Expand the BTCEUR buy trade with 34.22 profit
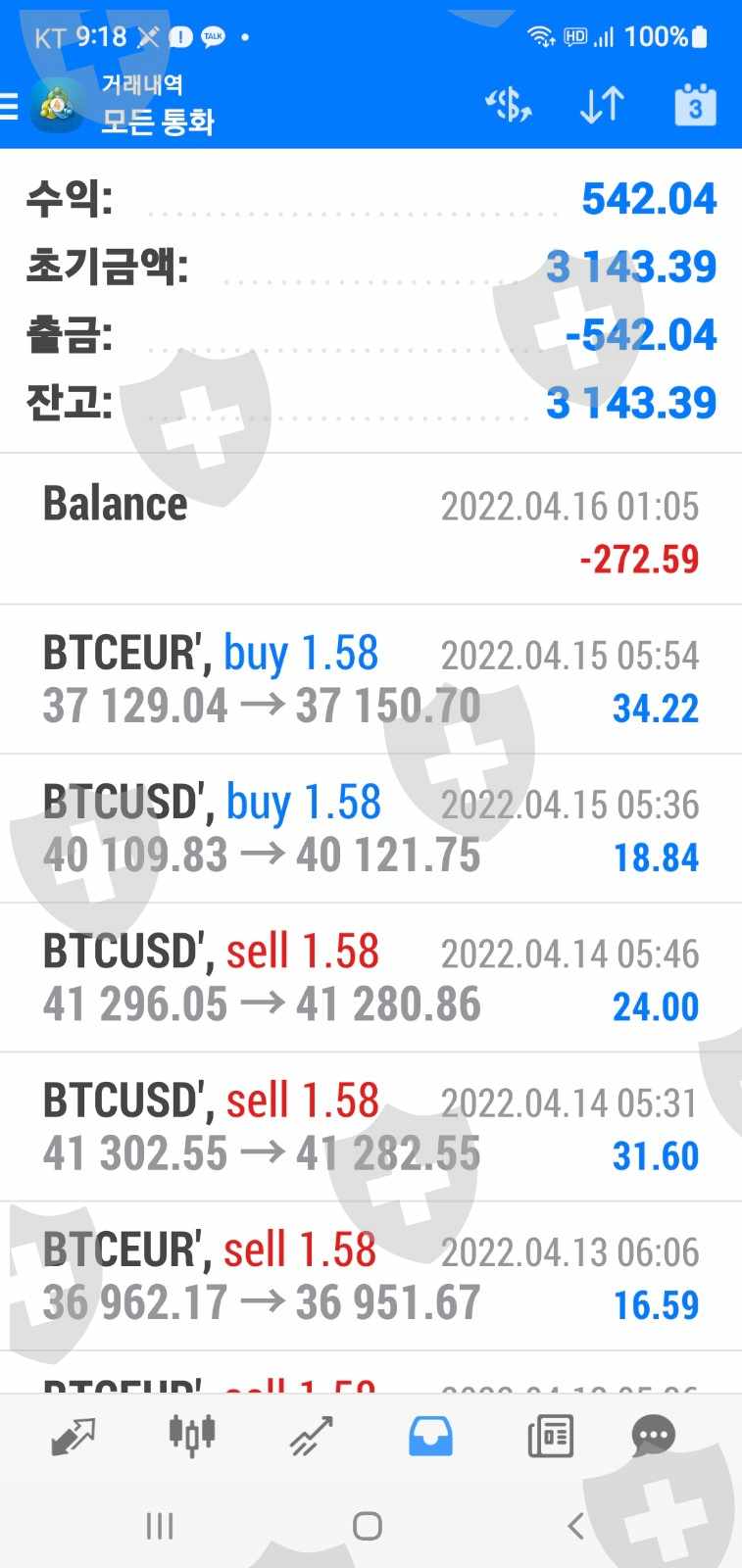 coord(371,680)
